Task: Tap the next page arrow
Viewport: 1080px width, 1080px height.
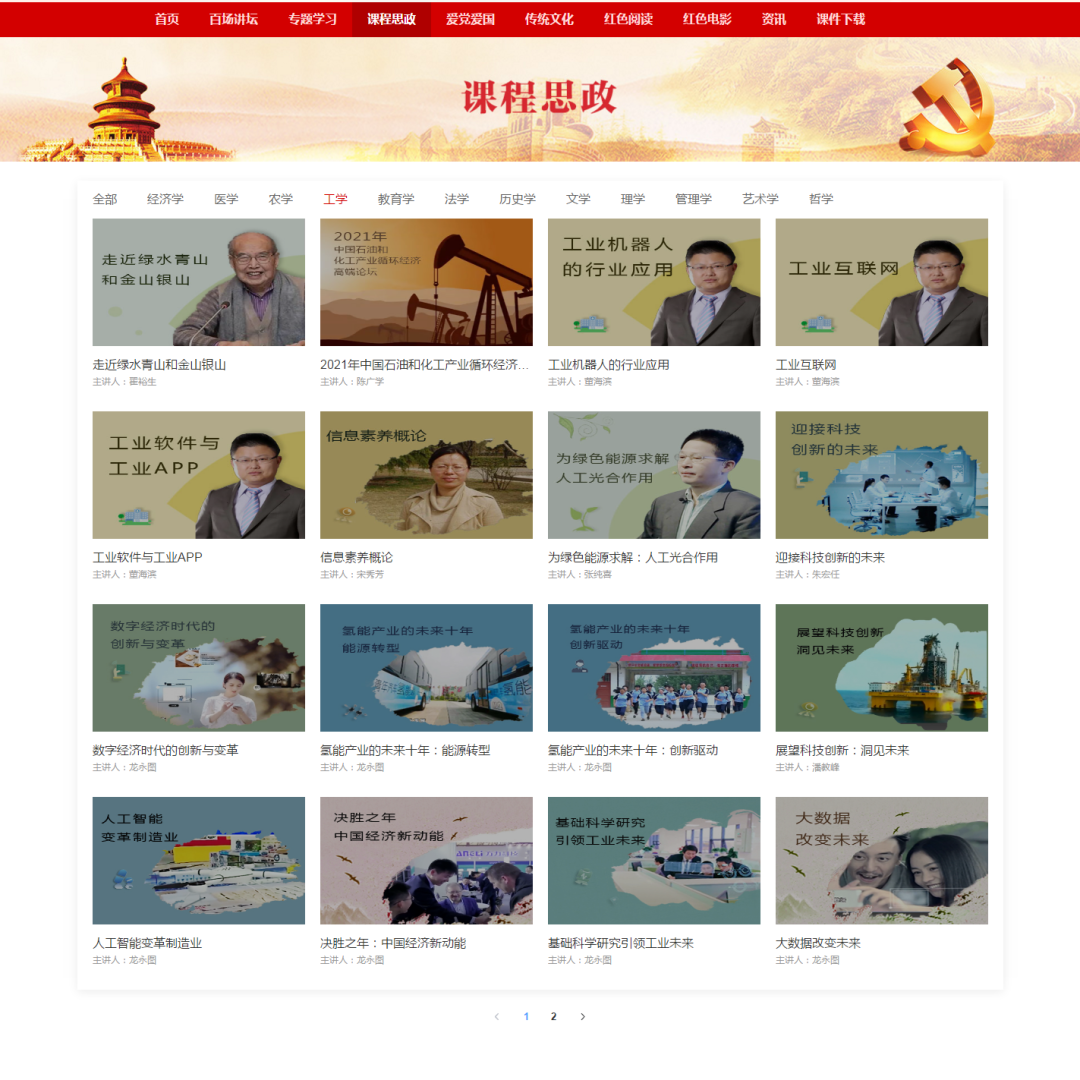Action: pos(583,1016)
